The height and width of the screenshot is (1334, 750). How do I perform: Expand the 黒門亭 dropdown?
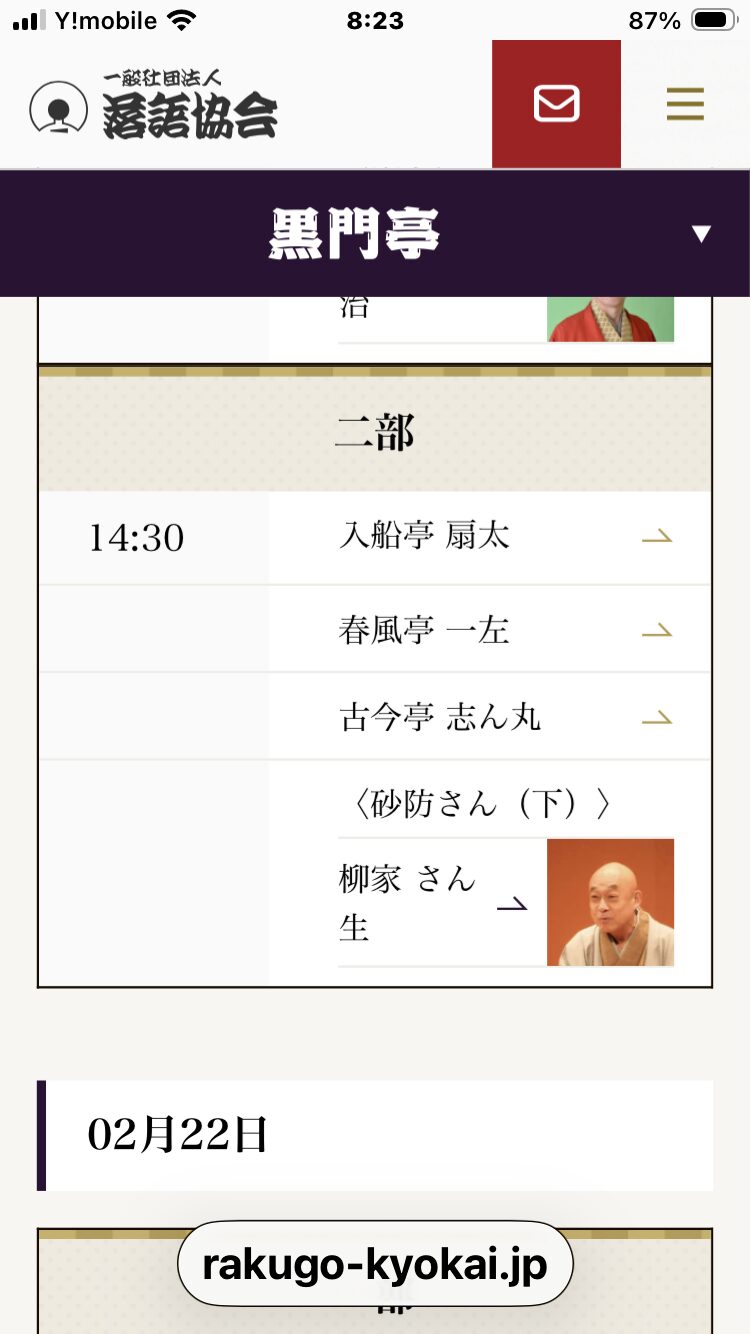click(701, 234)
